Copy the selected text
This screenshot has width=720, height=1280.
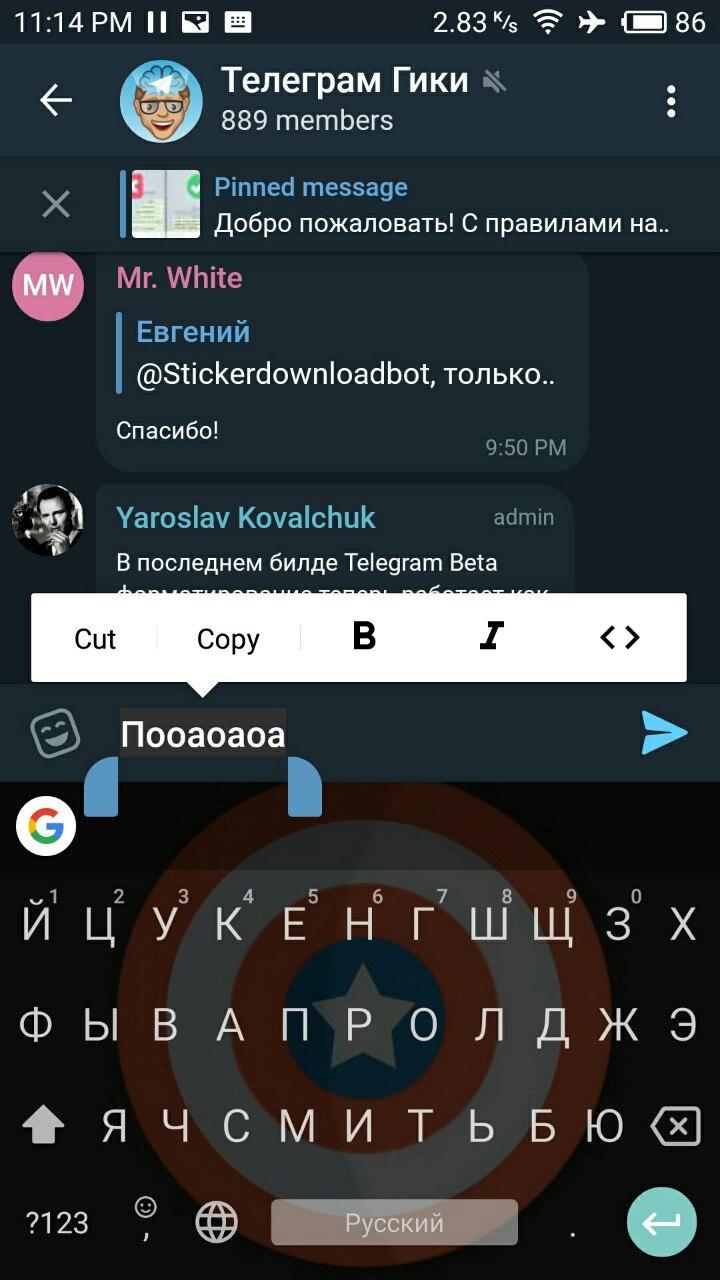[228, 639]
